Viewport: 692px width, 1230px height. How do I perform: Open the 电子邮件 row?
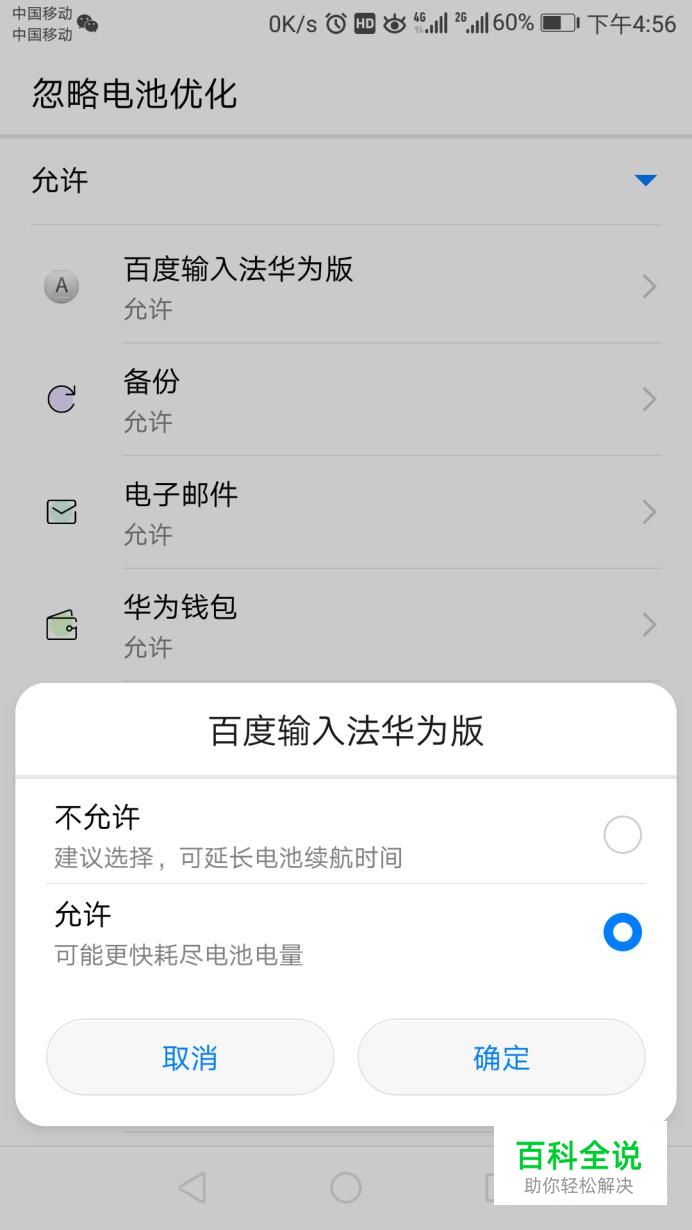tap(346, 512)
